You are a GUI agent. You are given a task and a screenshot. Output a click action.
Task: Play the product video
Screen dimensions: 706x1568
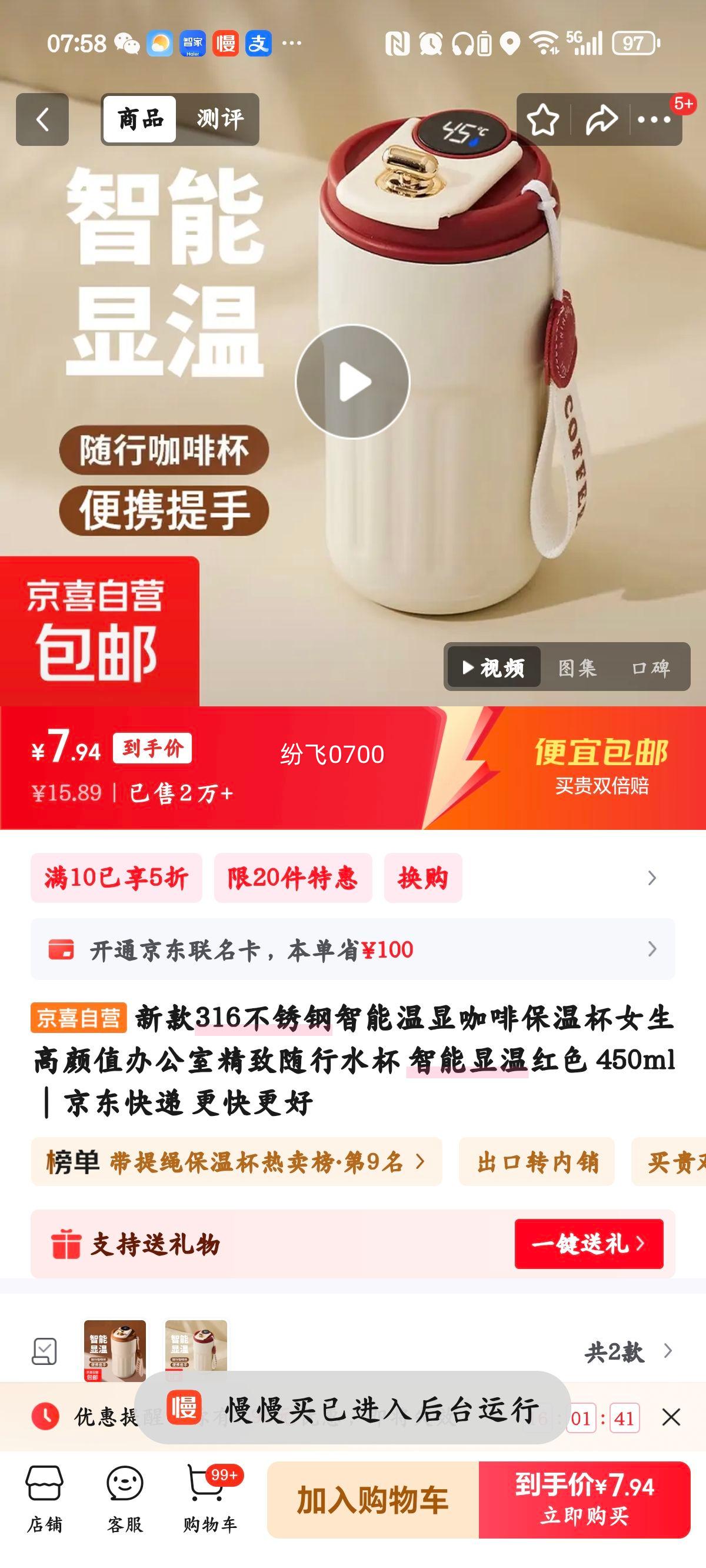tap(352, 381)
